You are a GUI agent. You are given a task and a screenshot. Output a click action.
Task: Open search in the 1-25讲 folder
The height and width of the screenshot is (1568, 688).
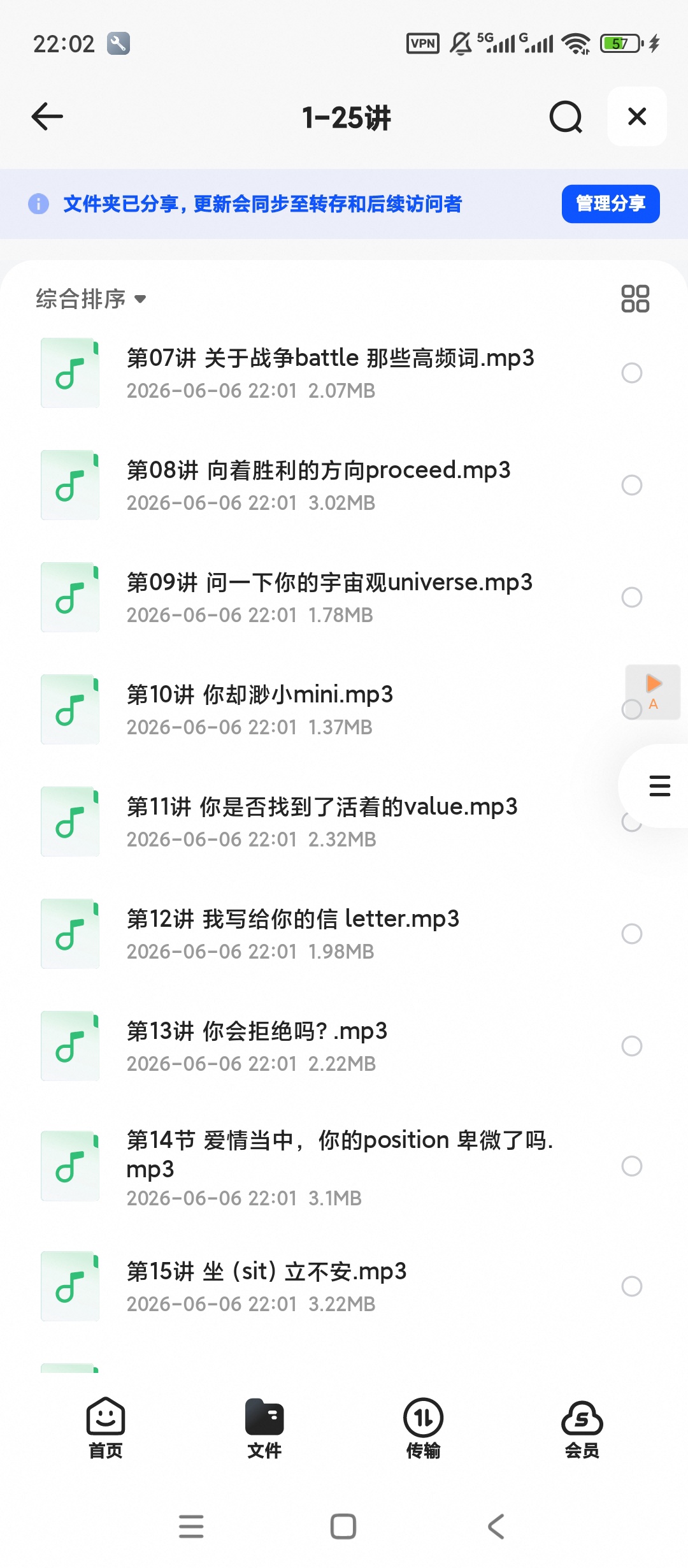coord(566,117)
